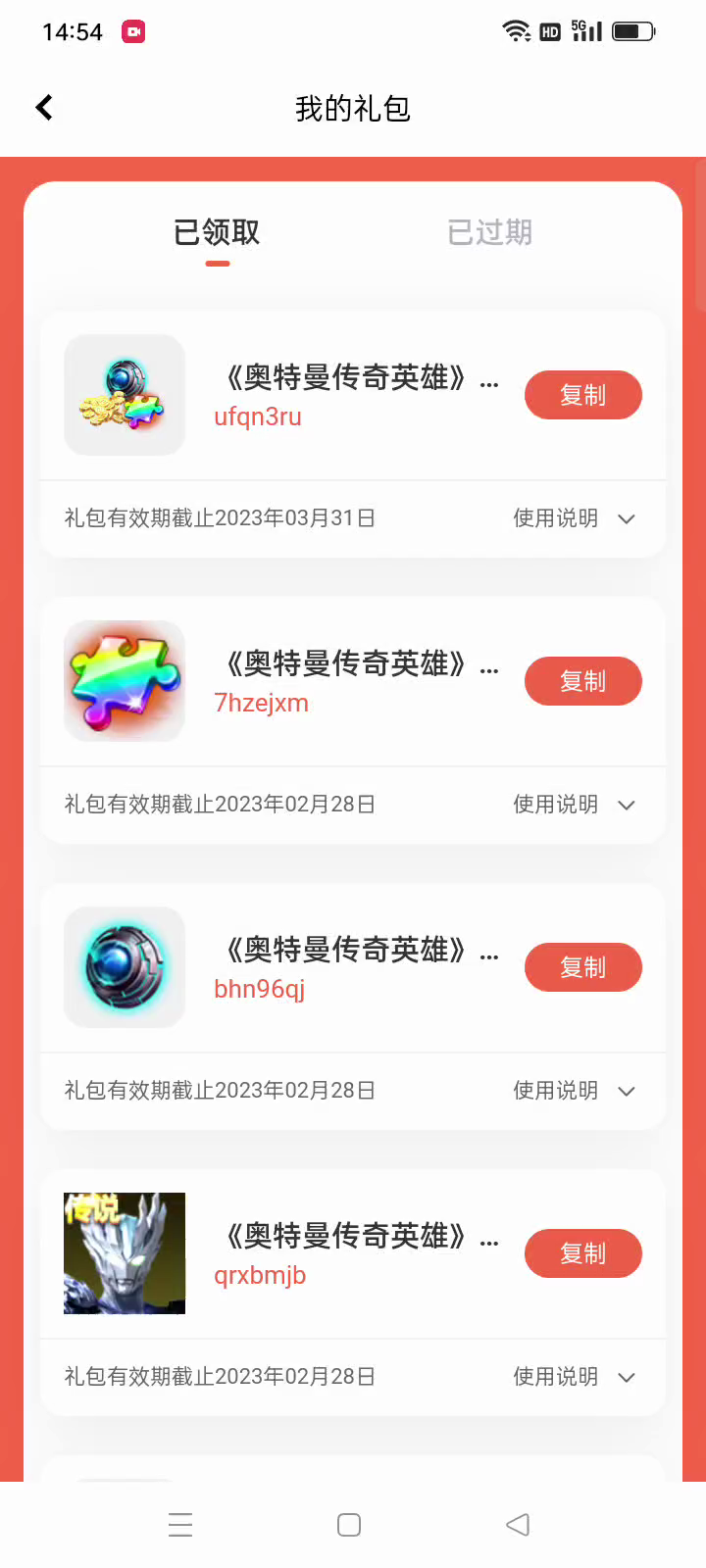Expand 使用说明 for the ufqn3ru gift

coord(574,518)
